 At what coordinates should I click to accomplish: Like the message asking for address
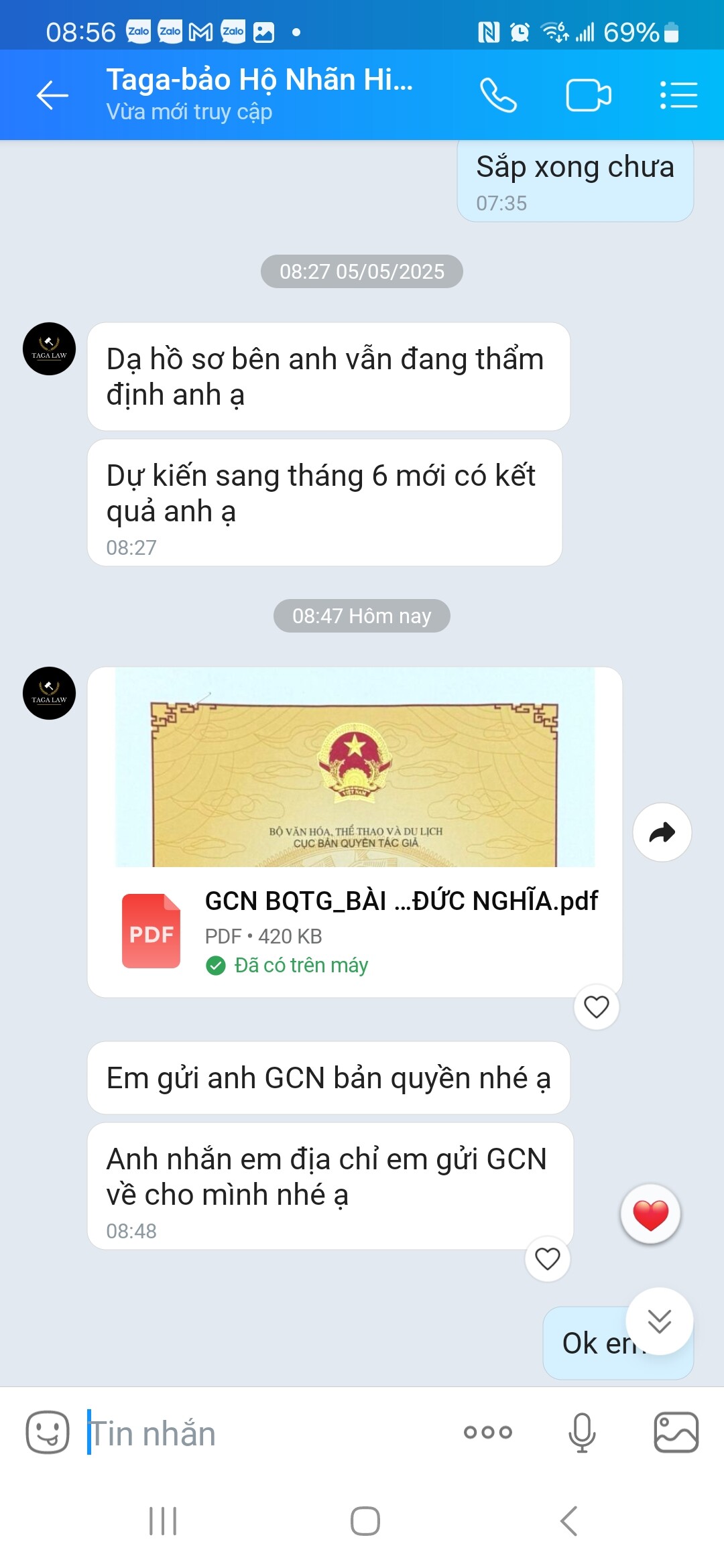[547, 1258]
